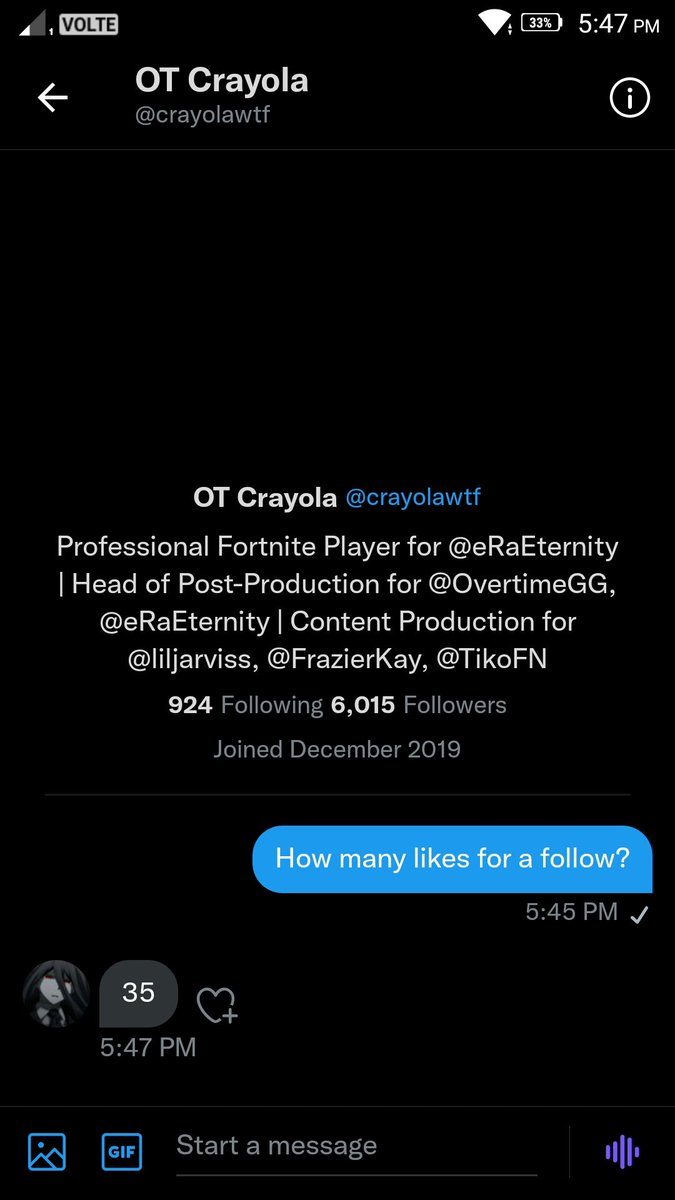Open the conversation info icon

[x=629, y=98]
